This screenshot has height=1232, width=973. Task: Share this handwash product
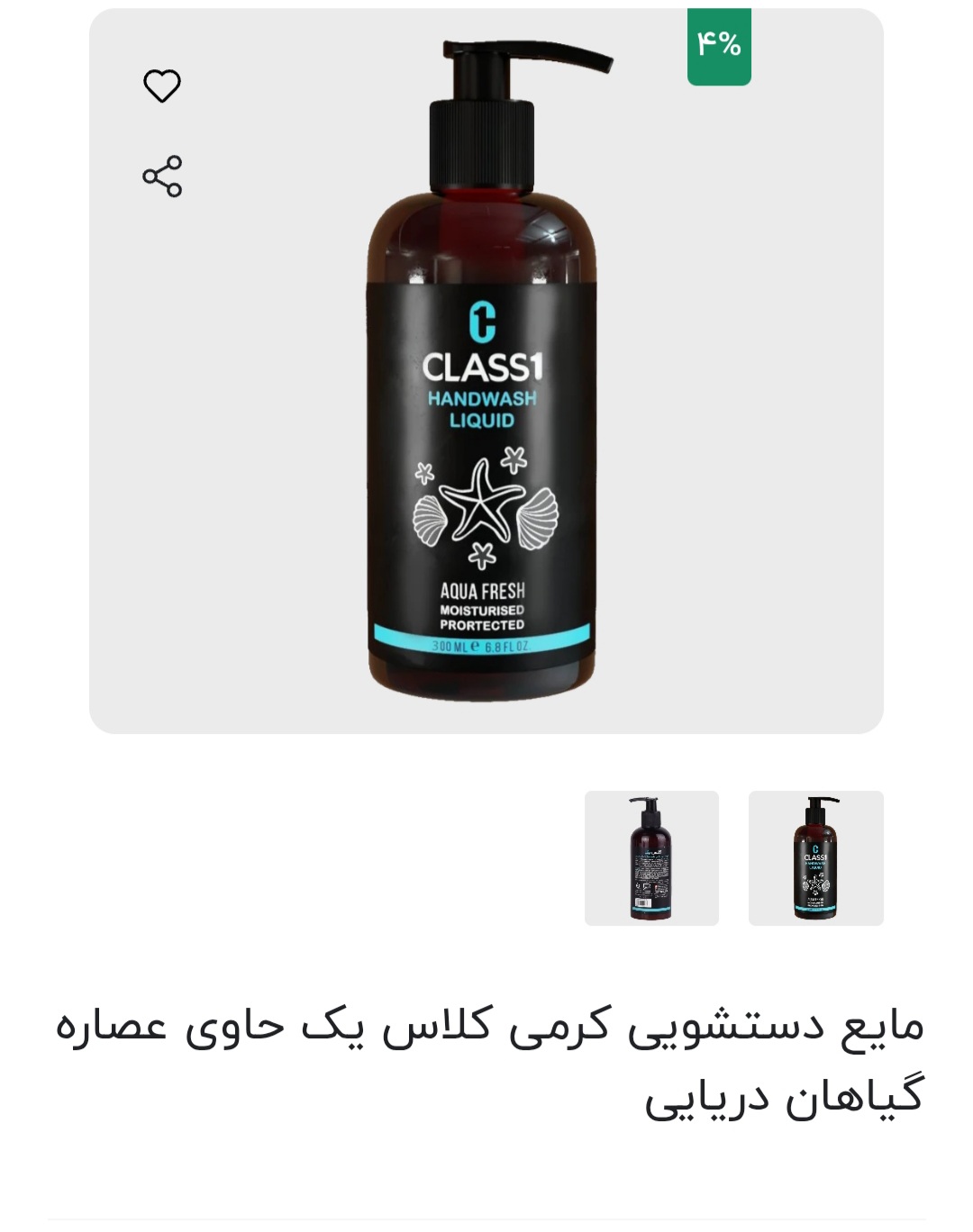pyautogui.click(x=162, y=176)
